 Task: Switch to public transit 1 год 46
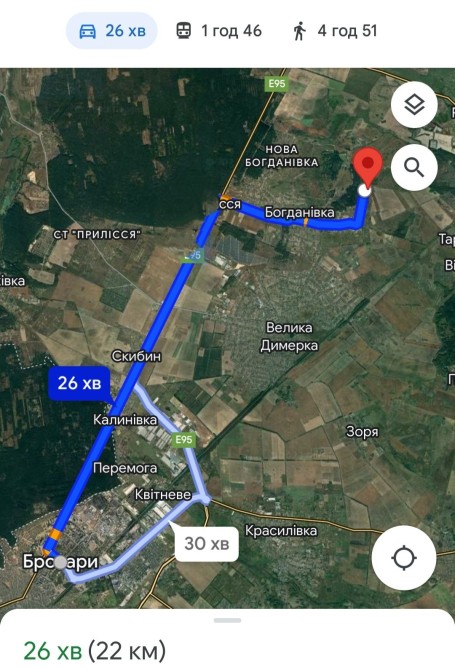click(219, 31)
